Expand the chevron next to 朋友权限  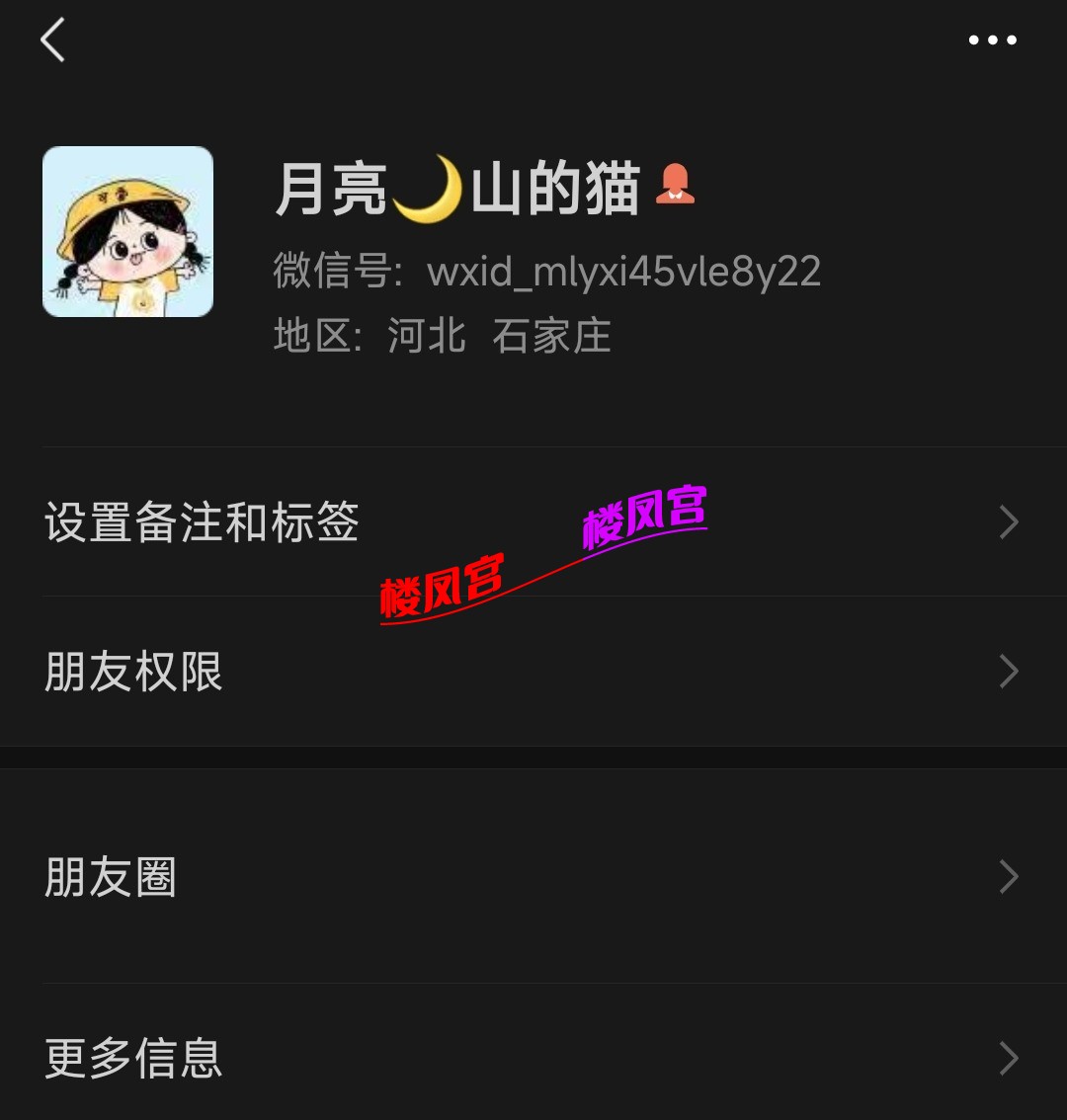click(x=1008, y=672)
